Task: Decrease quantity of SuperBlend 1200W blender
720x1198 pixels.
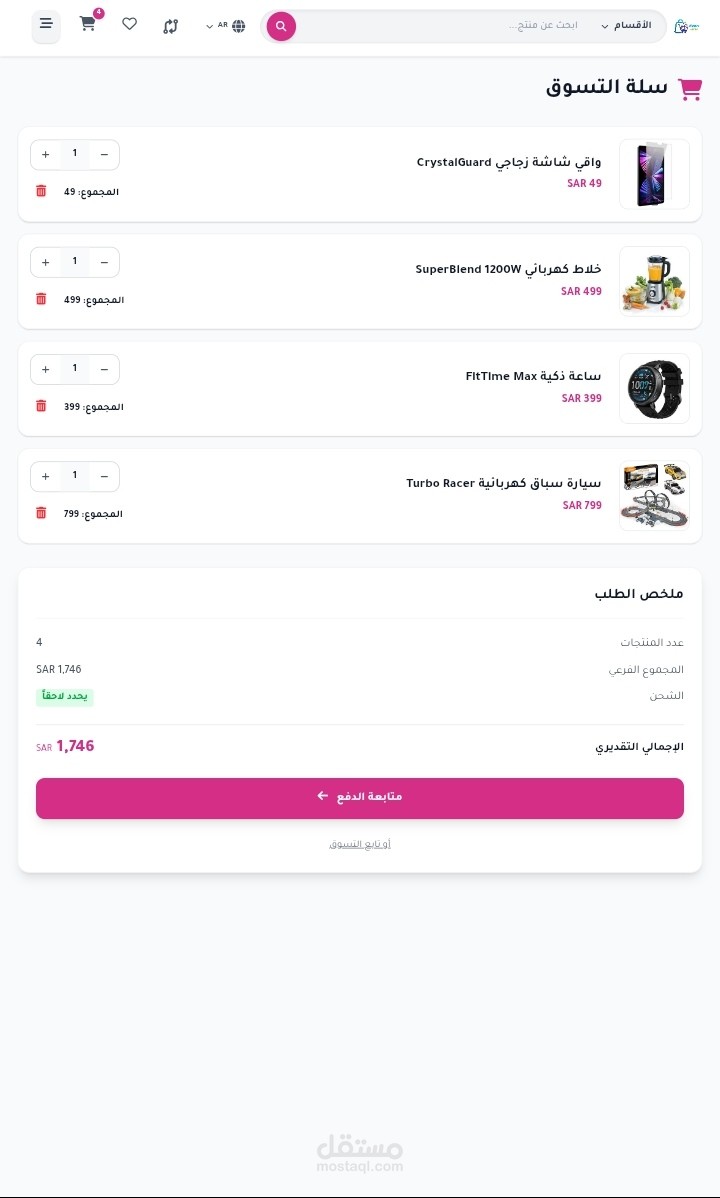Action: click(x=104, y=262)
